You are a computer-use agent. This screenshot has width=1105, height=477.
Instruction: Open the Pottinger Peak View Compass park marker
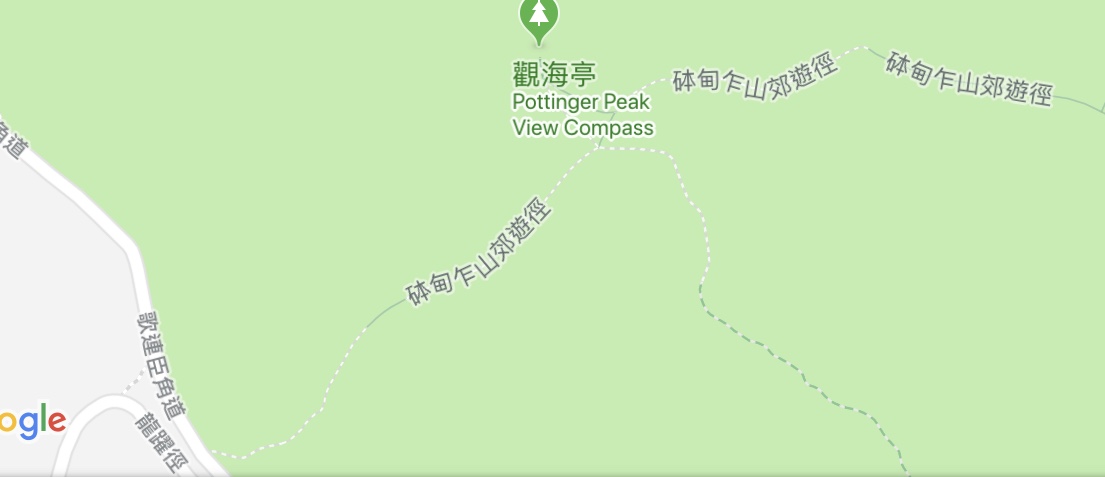coord(539,17)
